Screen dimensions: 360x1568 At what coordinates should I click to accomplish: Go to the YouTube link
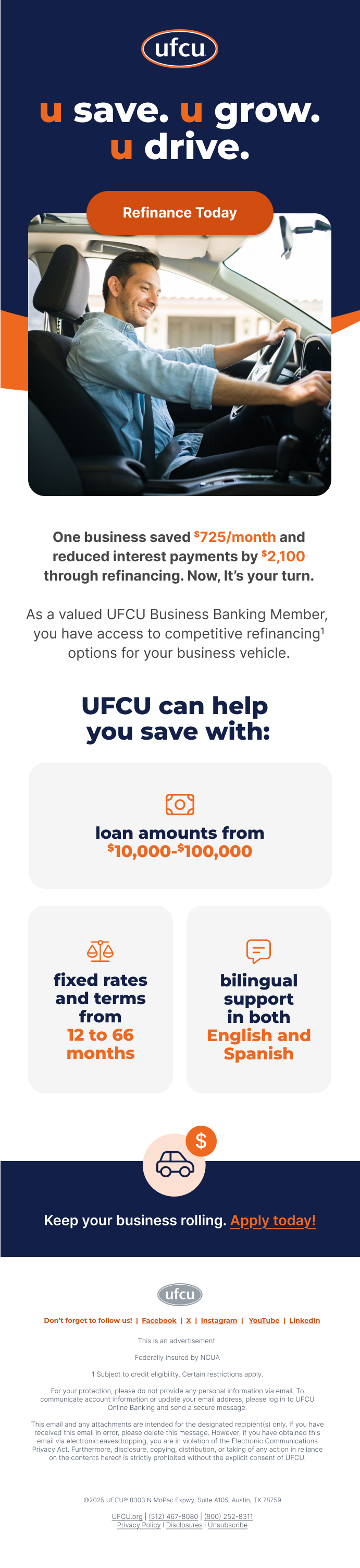click(x=264, y=1320)
